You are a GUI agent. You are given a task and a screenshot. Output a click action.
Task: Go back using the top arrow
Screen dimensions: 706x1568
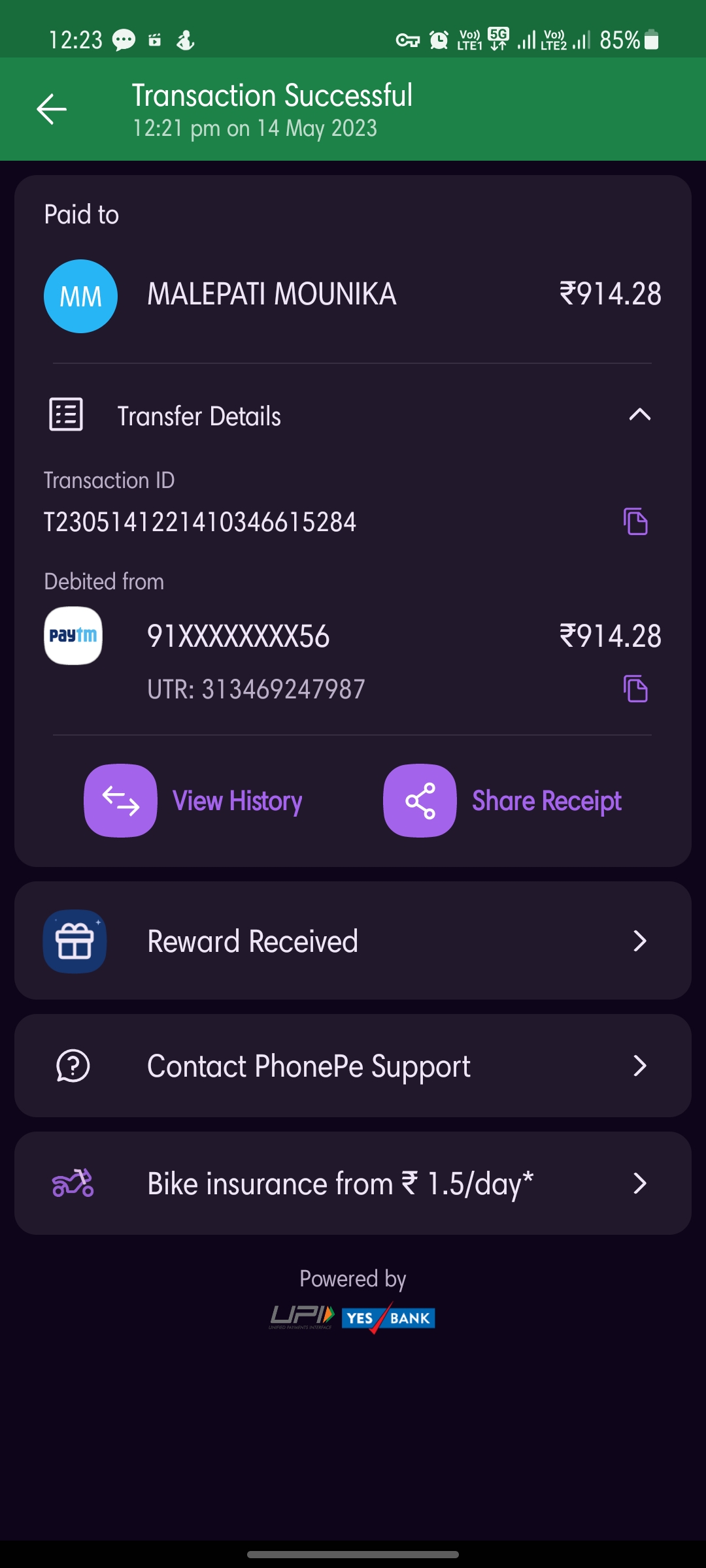coord(52,109)
